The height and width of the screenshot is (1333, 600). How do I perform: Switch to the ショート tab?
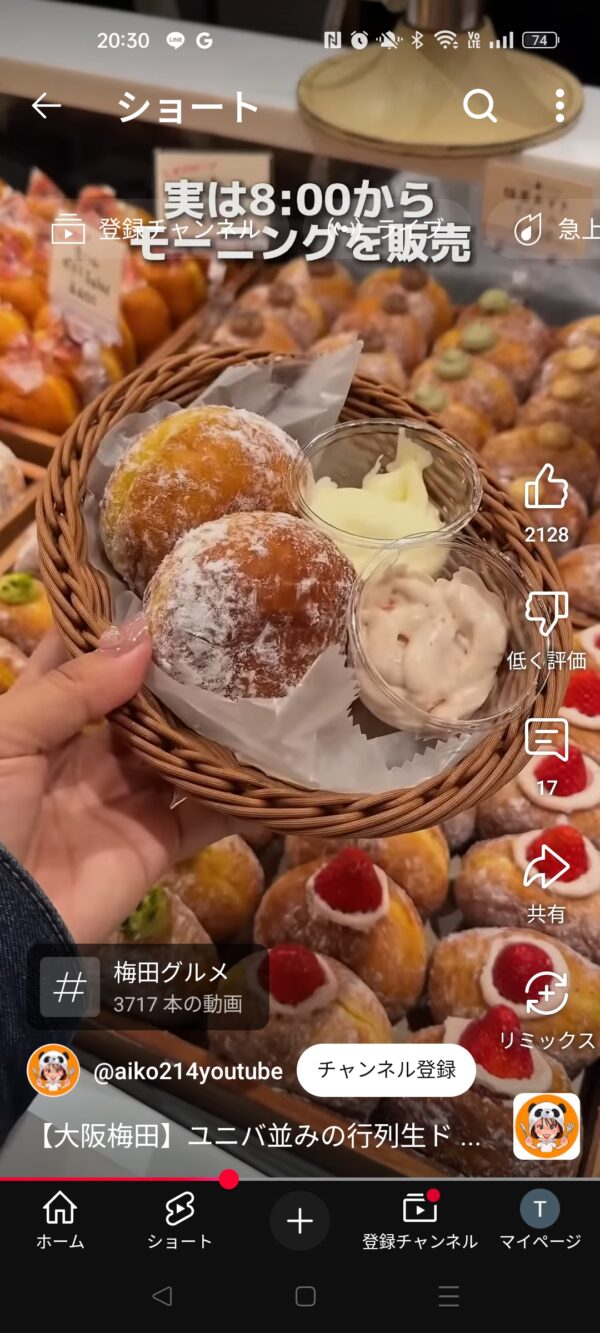tap(180, 1221)
